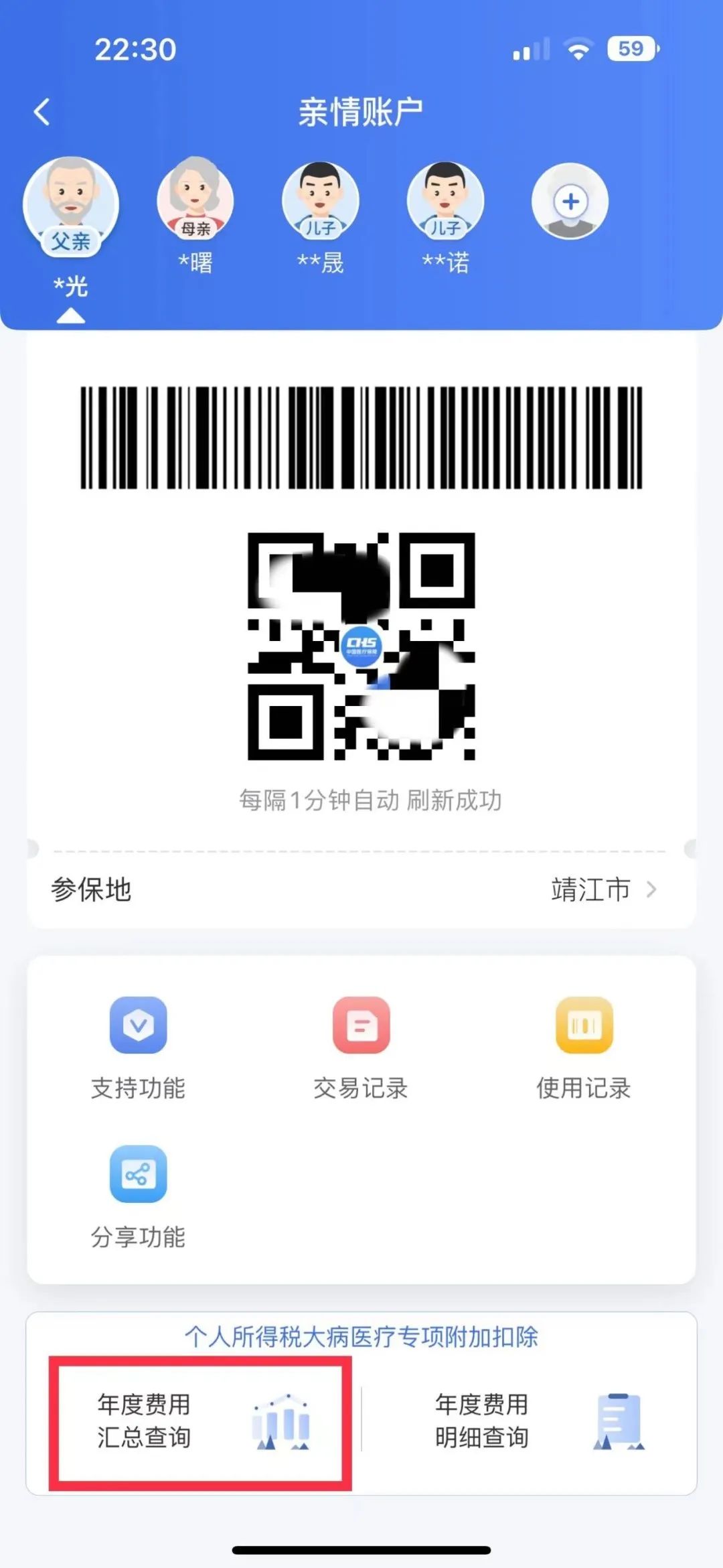
Task: Add a new family member account
Action: 570,202
